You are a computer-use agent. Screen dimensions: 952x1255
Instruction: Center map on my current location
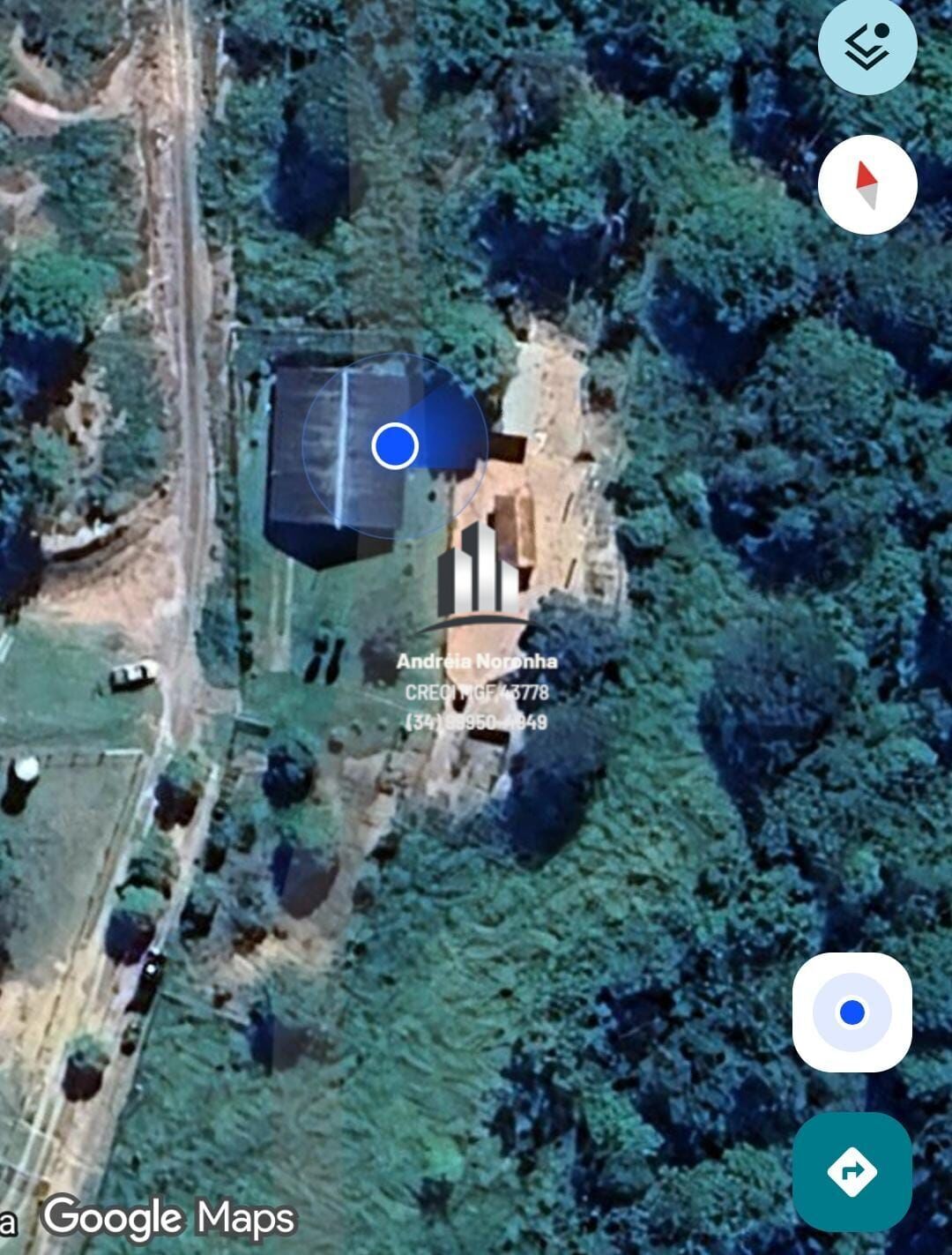[852, 1012]
